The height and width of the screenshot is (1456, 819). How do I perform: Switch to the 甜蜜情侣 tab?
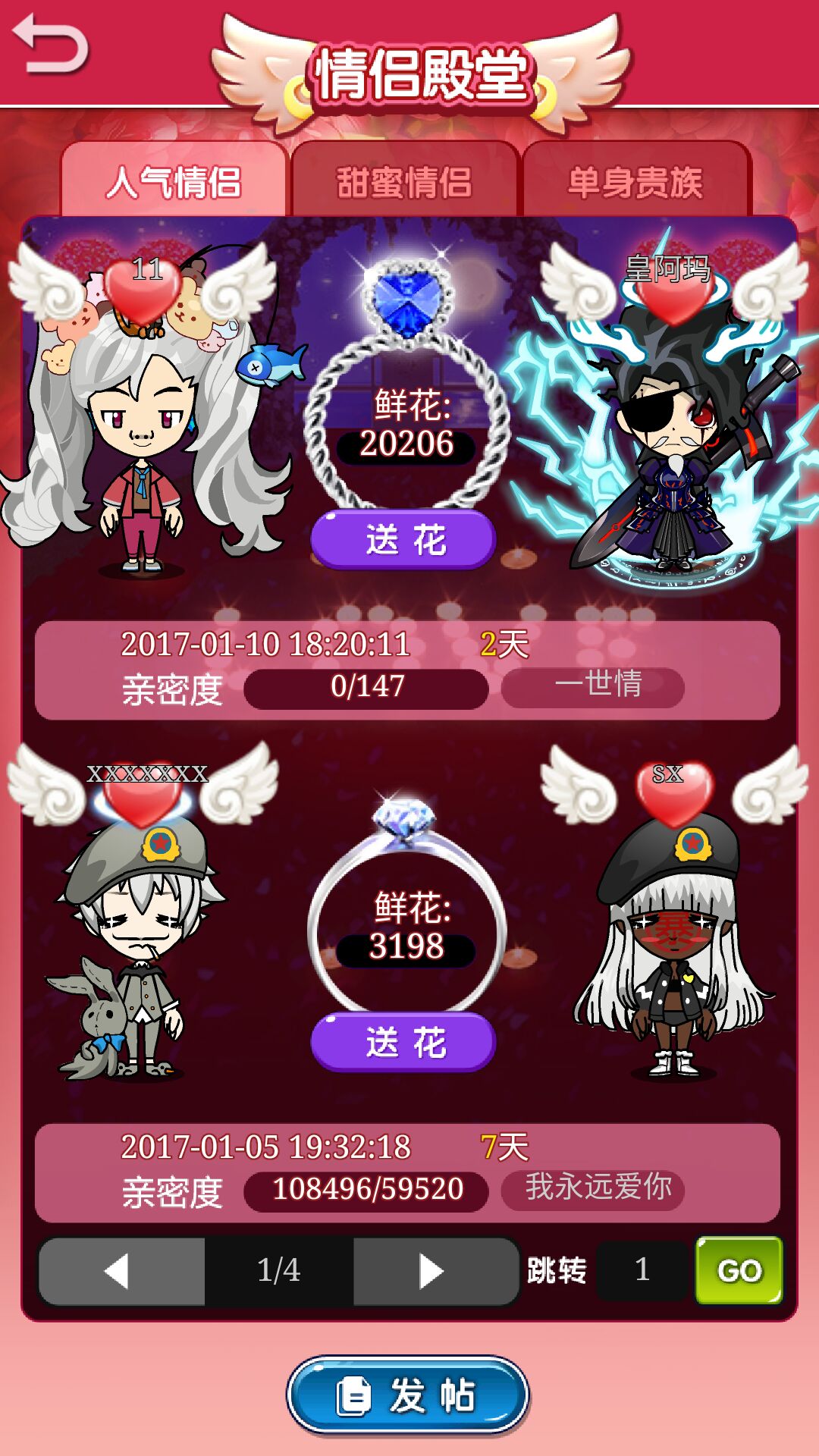(404, 183)
